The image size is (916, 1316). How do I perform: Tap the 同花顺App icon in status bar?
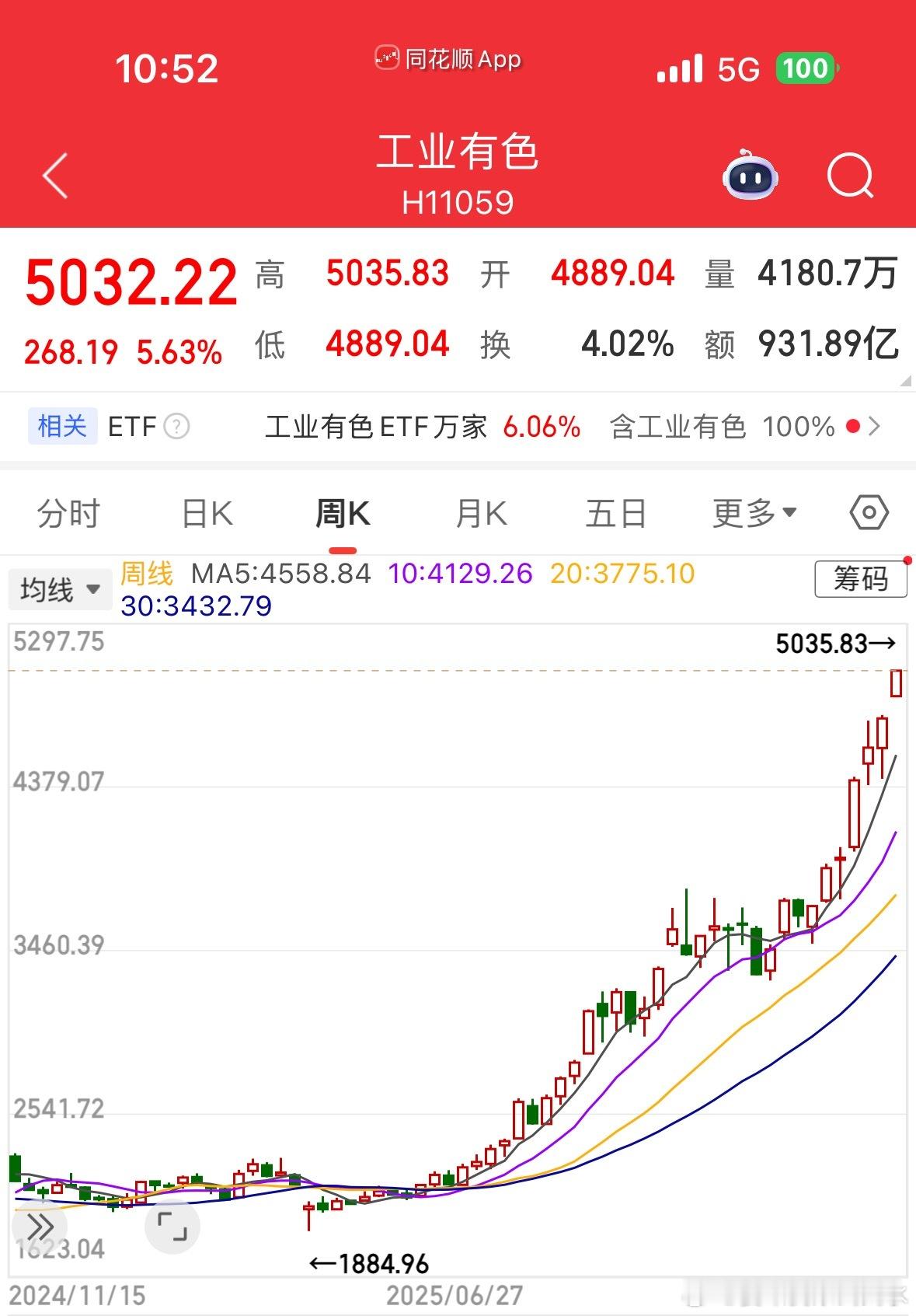click(x=386, y=58)
